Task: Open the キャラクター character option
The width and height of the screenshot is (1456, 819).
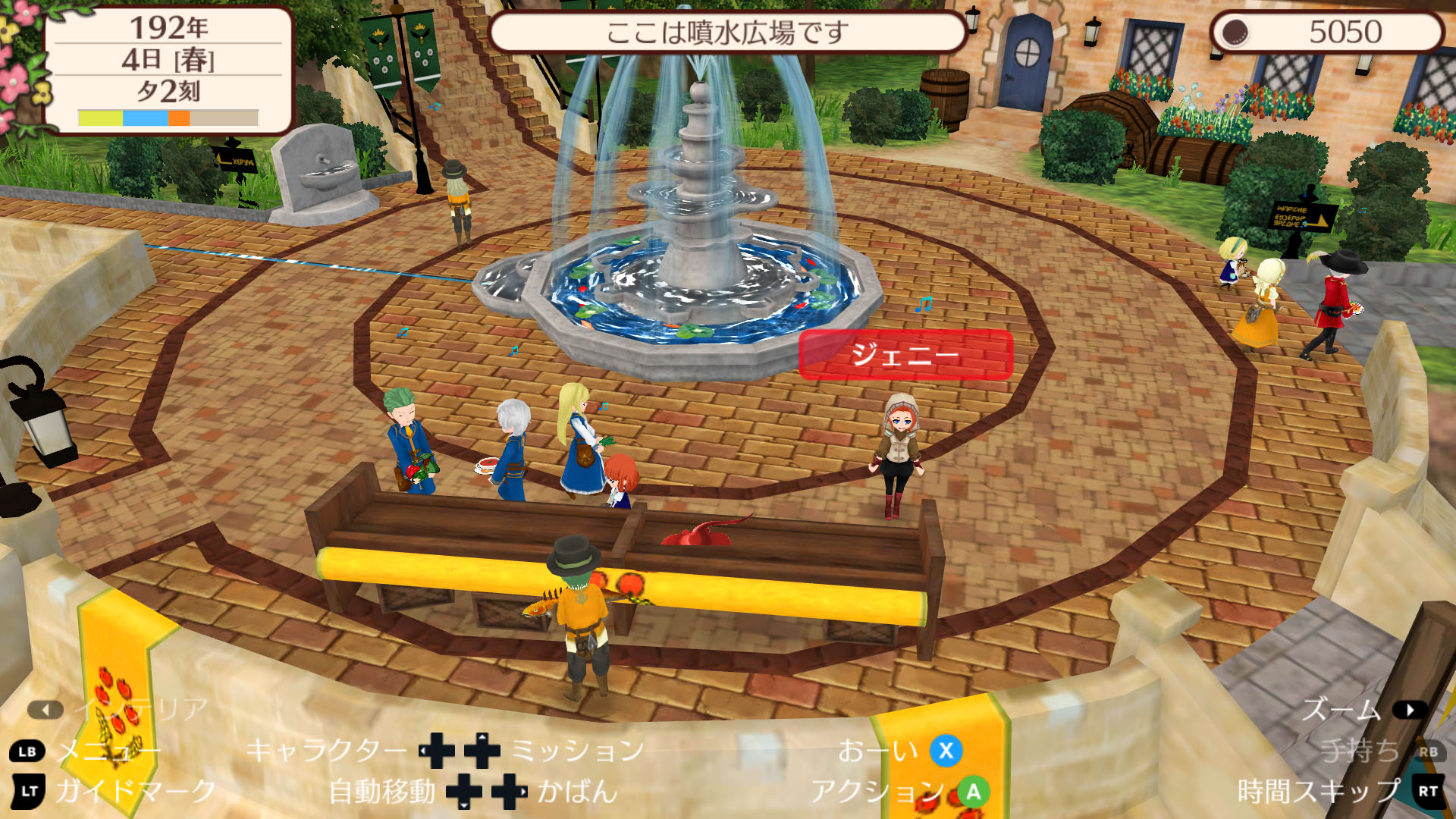Action: tap(438, 751)
